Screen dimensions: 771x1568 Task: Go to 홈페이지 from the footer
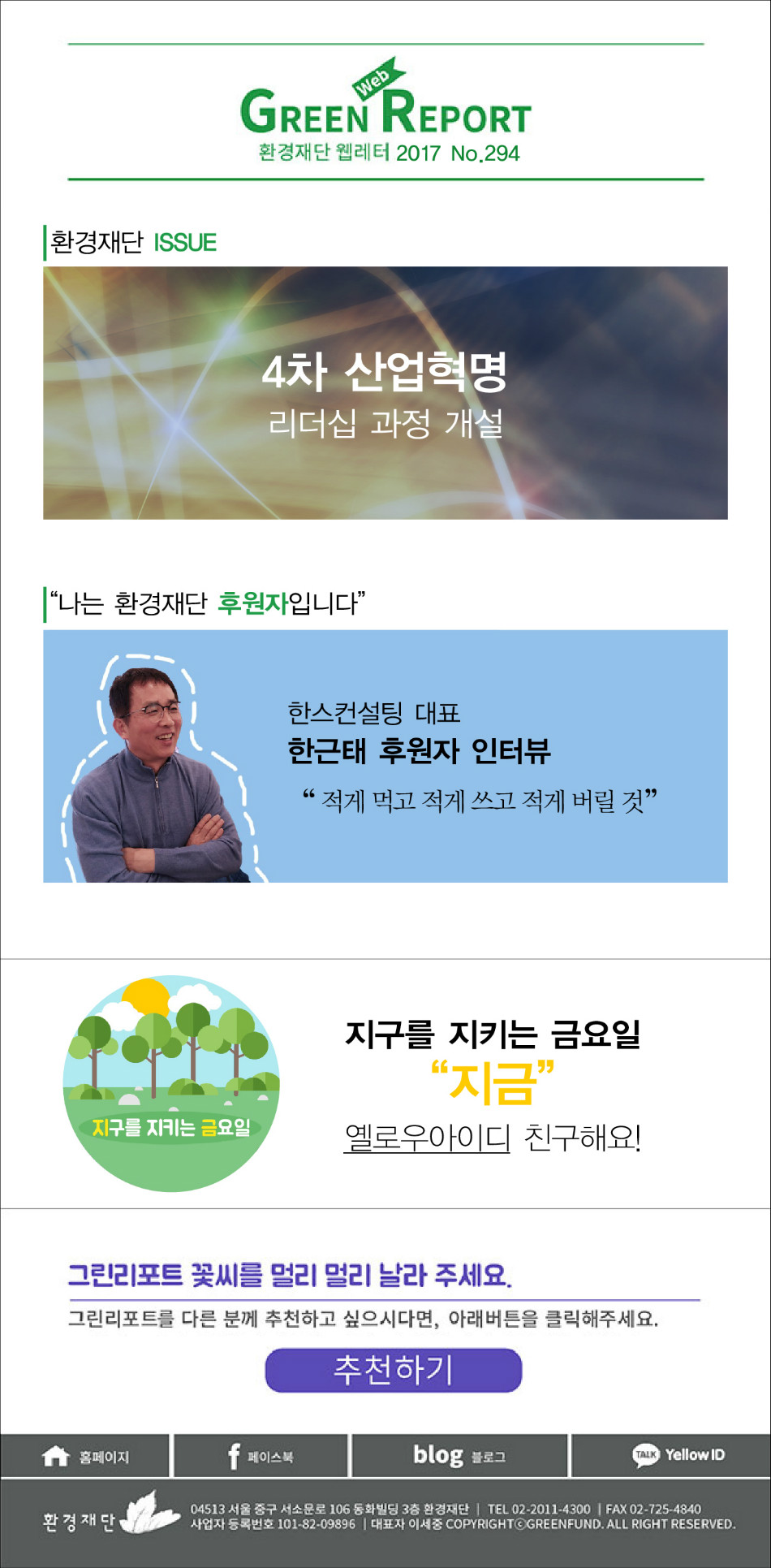click(x=85, y=1456)
